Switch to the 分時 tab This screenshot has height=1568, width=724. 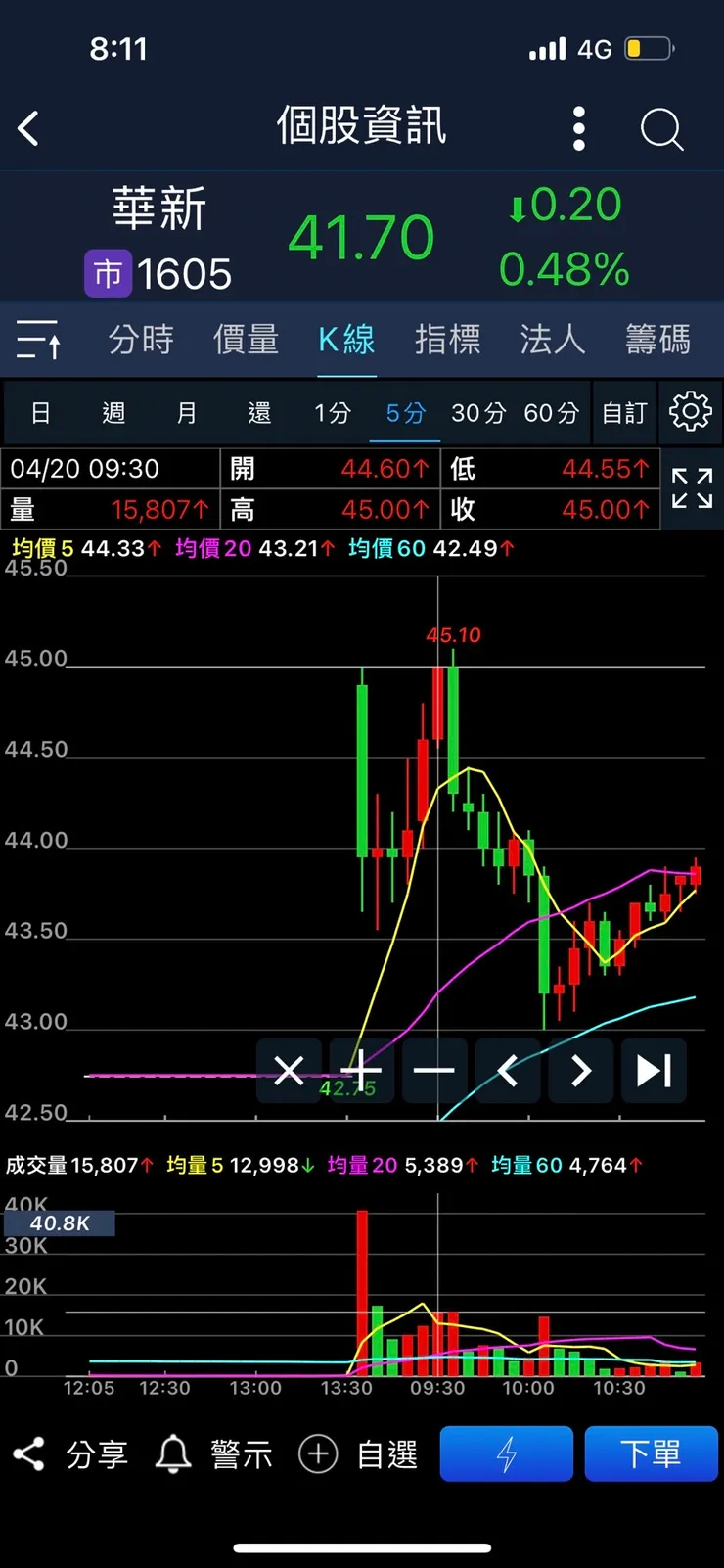click(x=141, y=340)
